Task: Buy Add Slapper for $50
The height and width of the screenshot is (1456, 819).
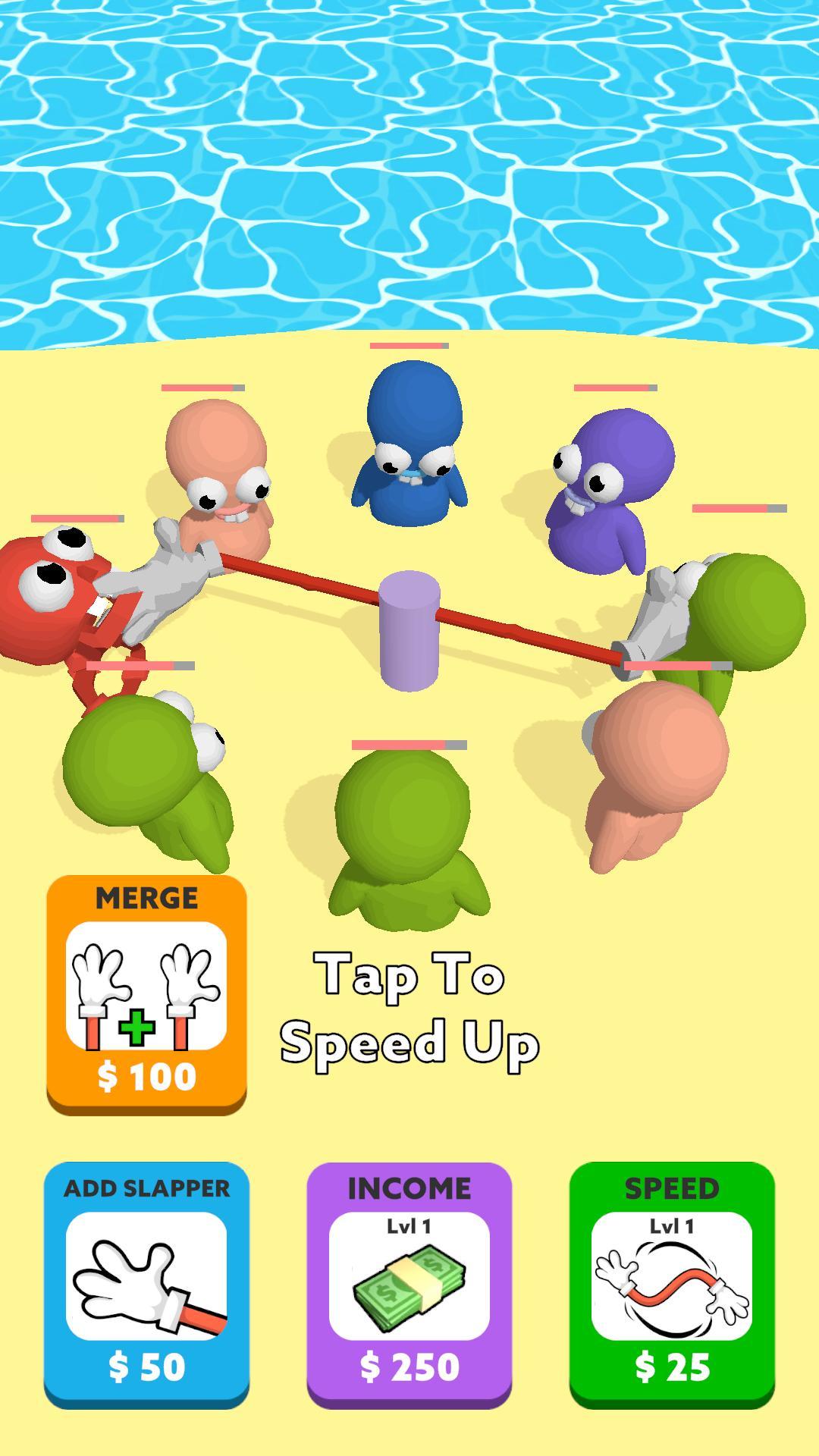Action: [146, 1283]
